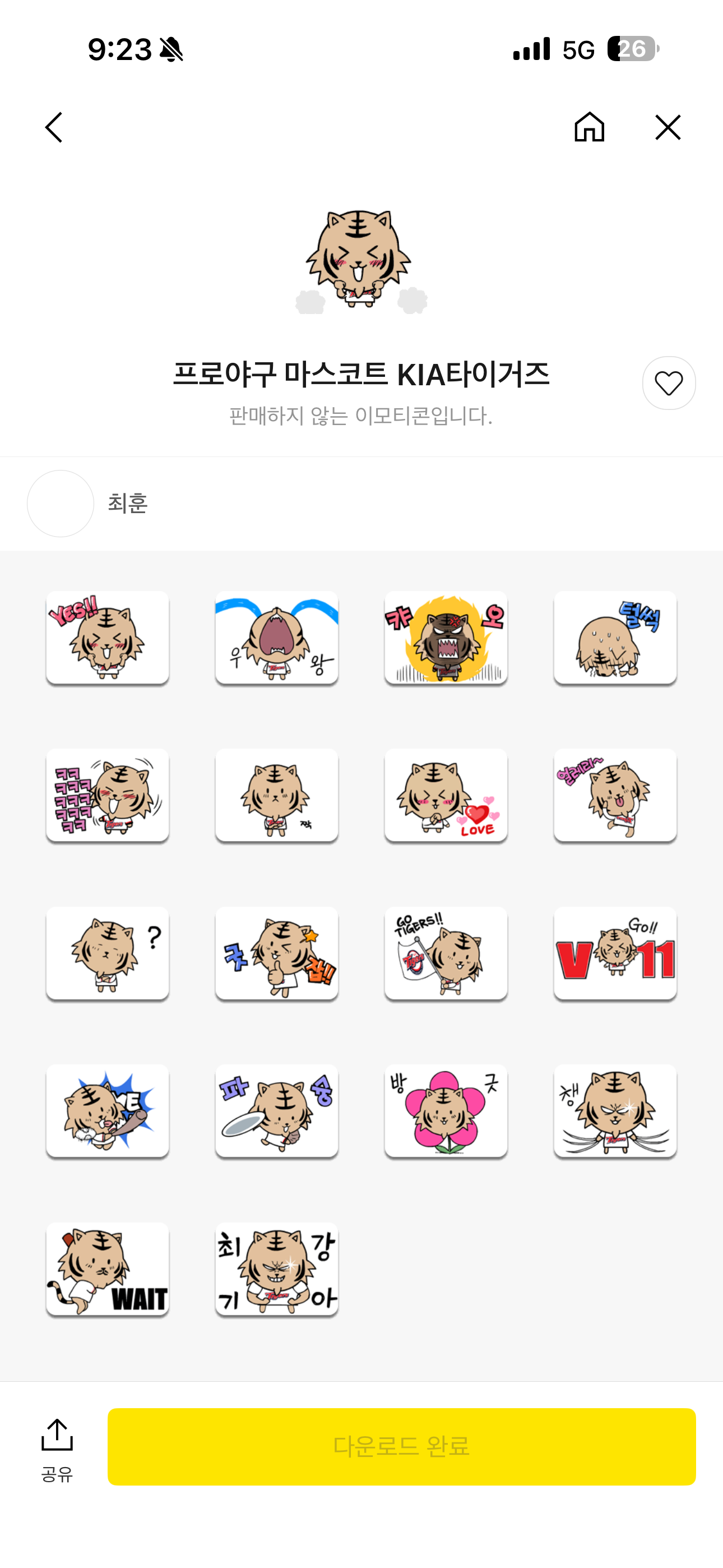Preview the GO TIGERS!! flag emoticon

[446, 953]
